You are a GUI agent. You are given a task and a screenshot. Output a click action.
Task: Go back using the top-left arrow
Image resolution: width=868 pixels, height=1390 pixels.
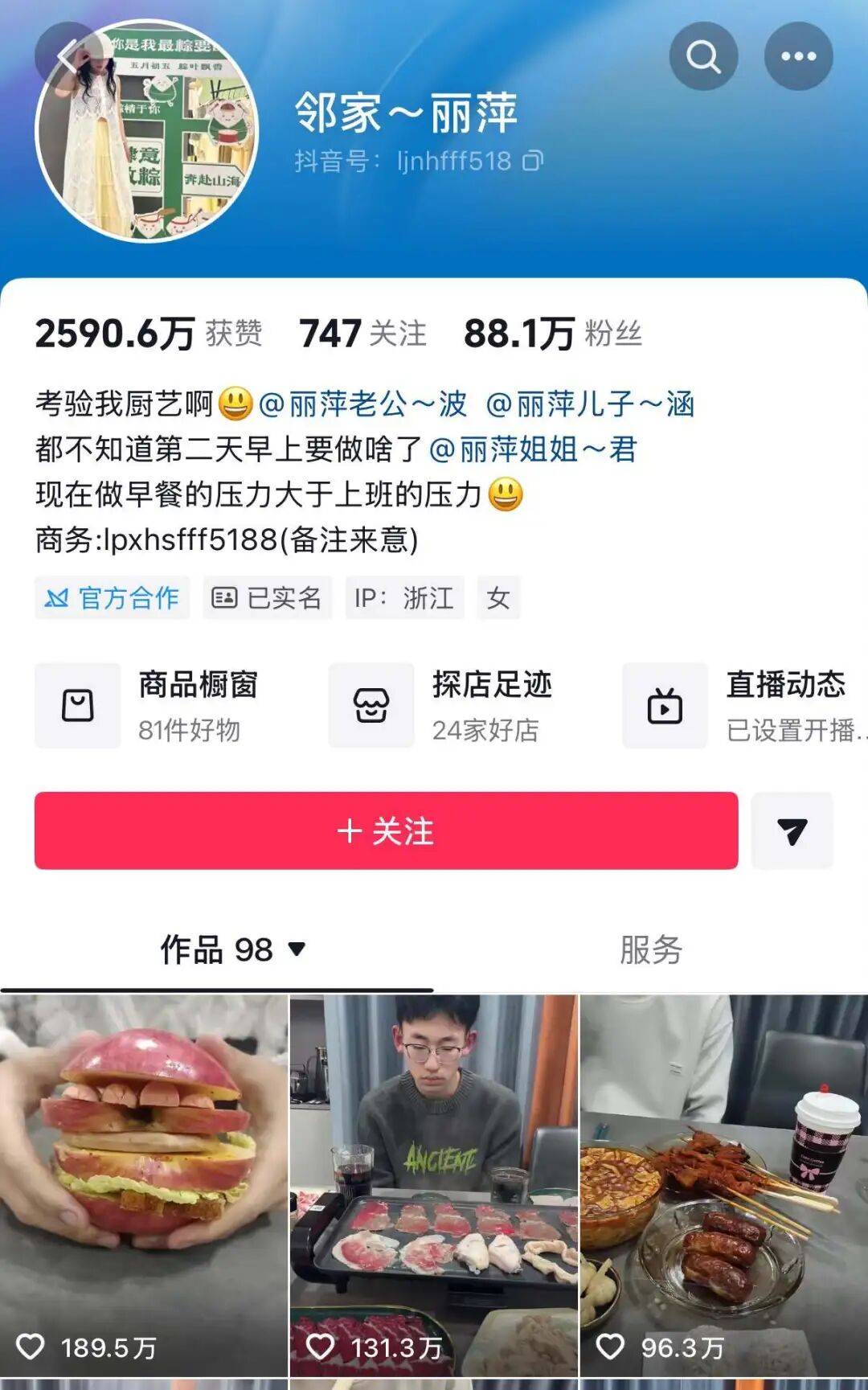[x=68, y=56]
